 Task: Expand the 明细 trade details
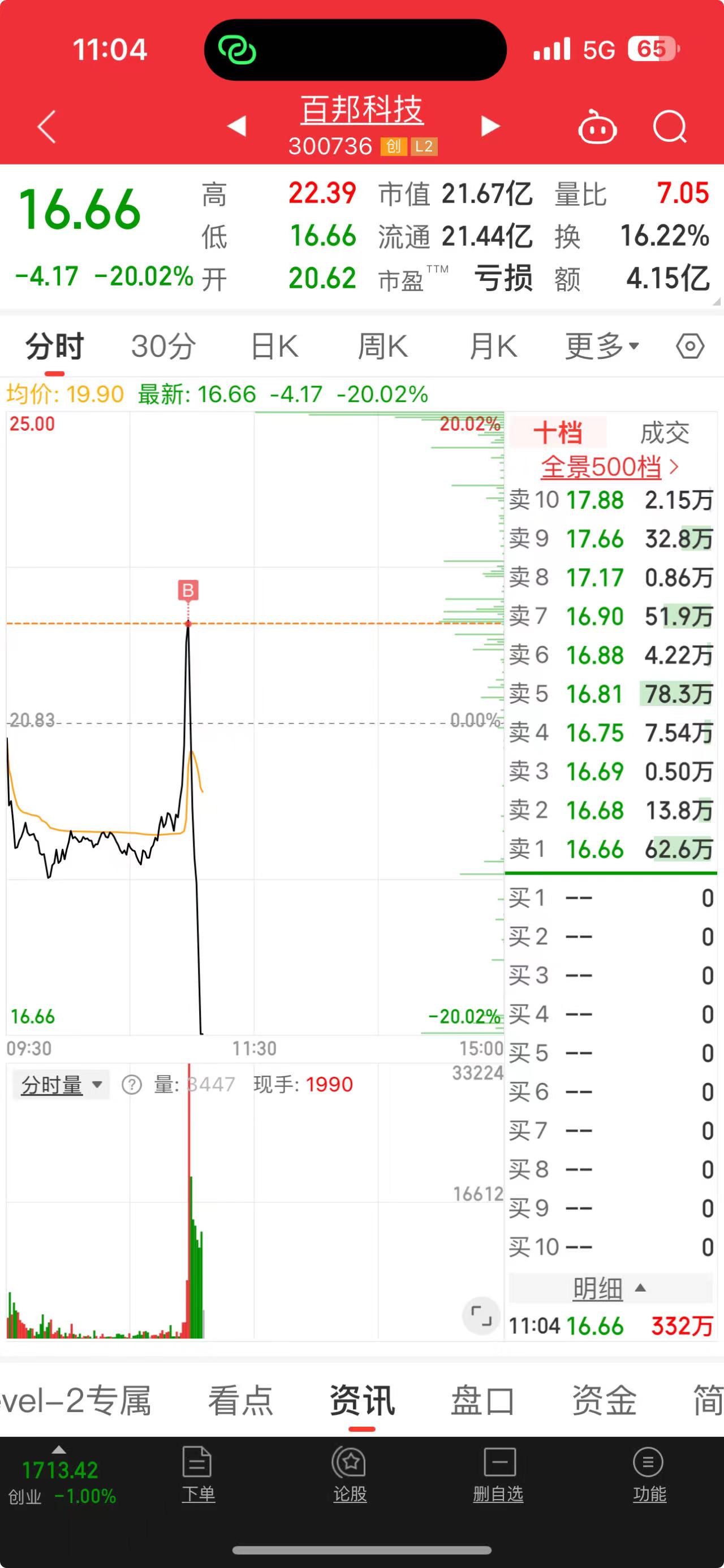[609, 1289]
